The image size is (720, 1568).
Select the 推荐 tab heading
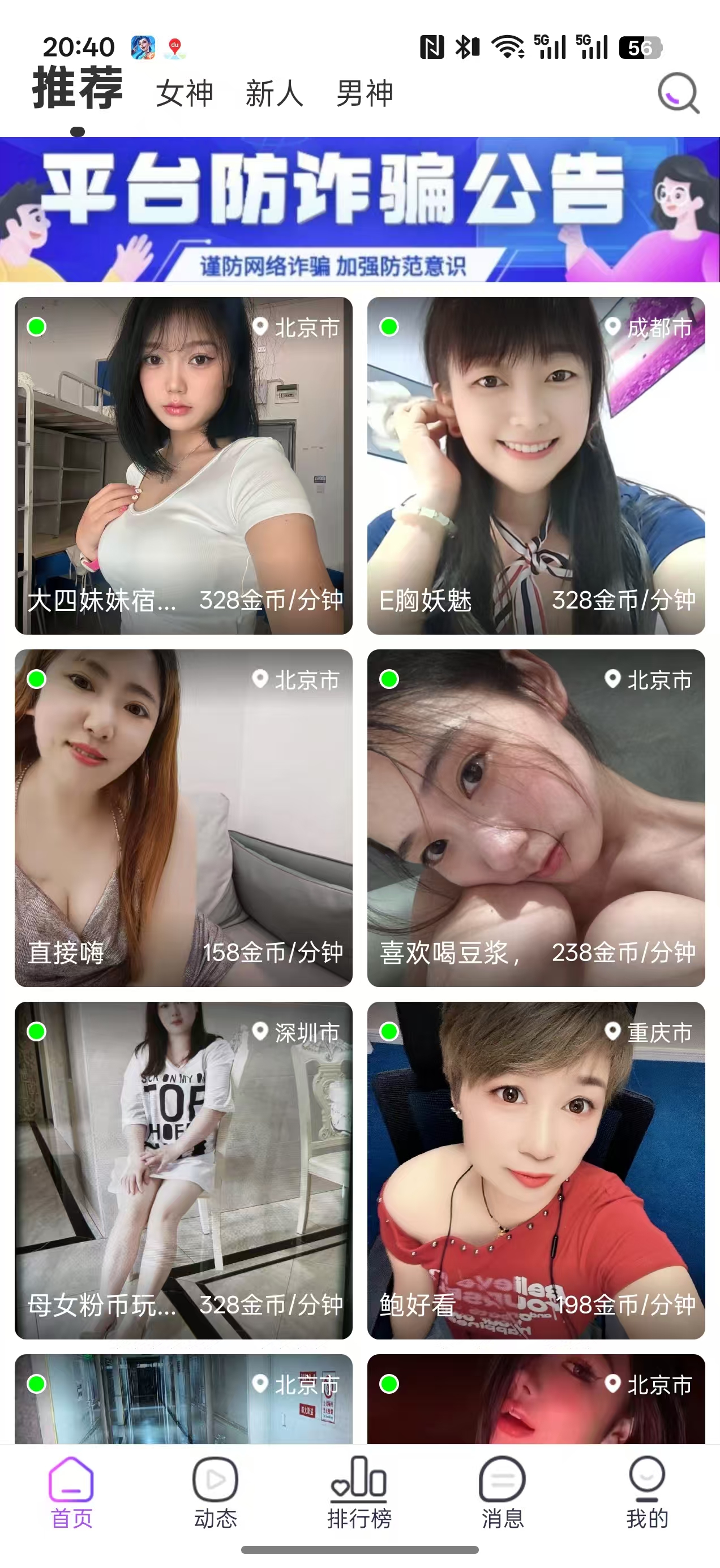point(78,90)
